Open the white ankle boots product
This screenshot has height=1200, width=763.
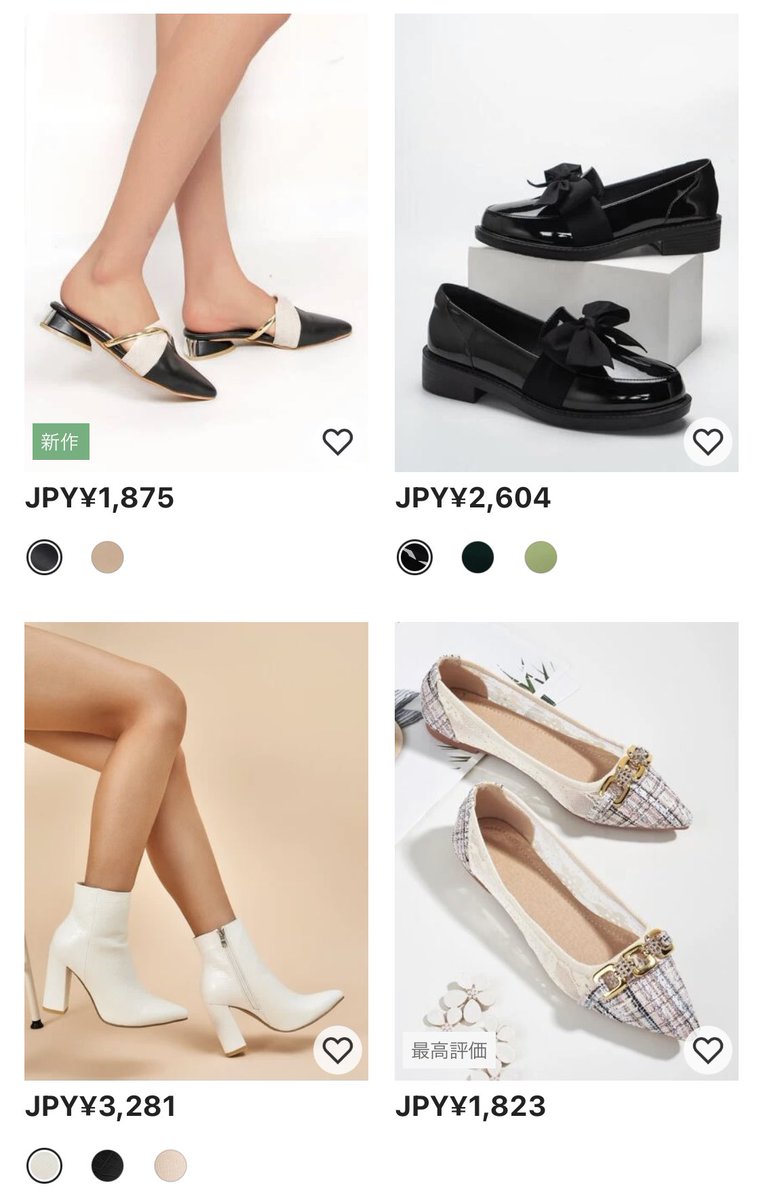pyautogui.click(x=196, y=850)
